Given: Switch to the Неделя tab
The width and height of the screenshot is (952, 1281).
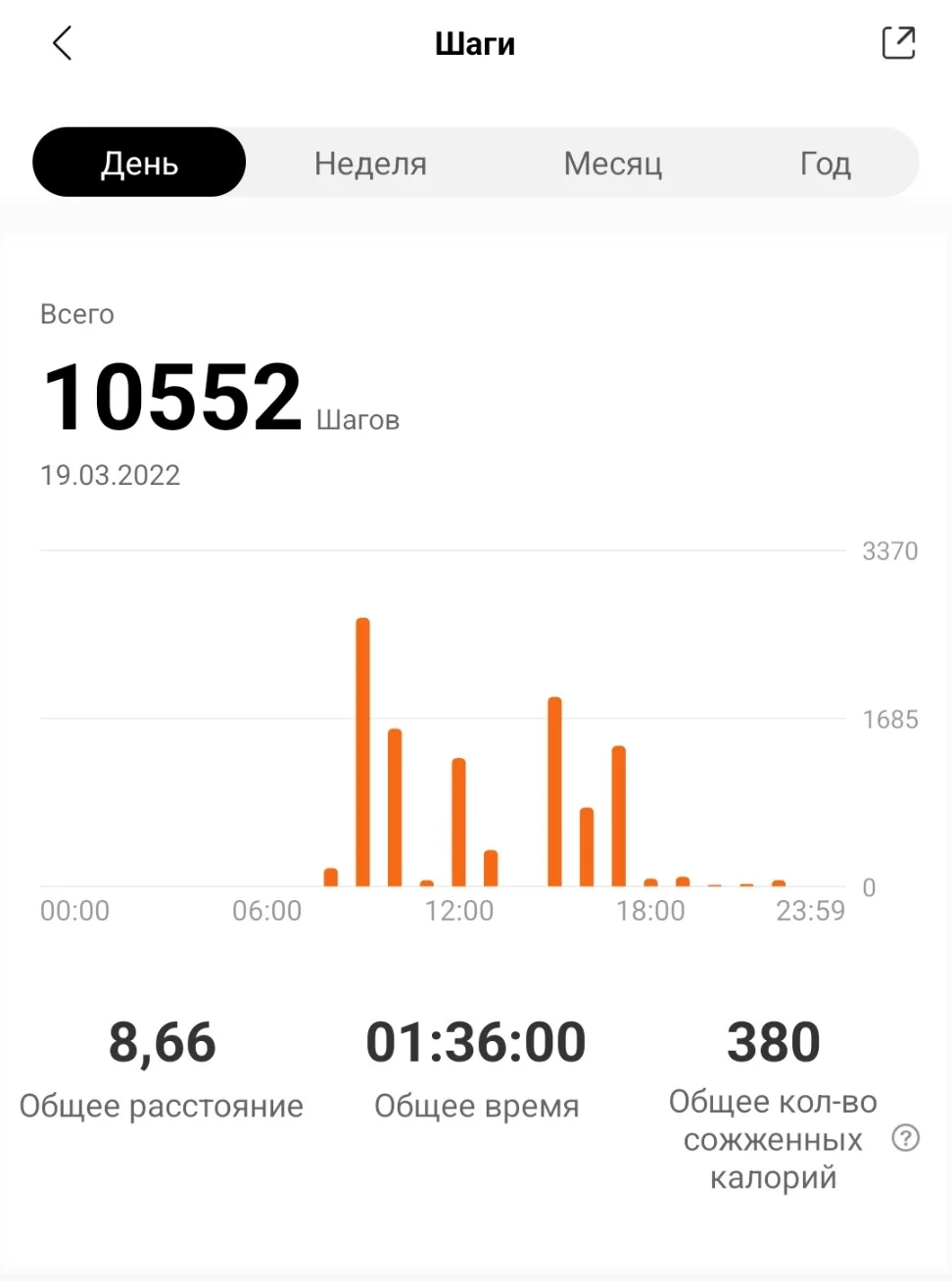Looking at the screenshot, I should tap(370, 163).
